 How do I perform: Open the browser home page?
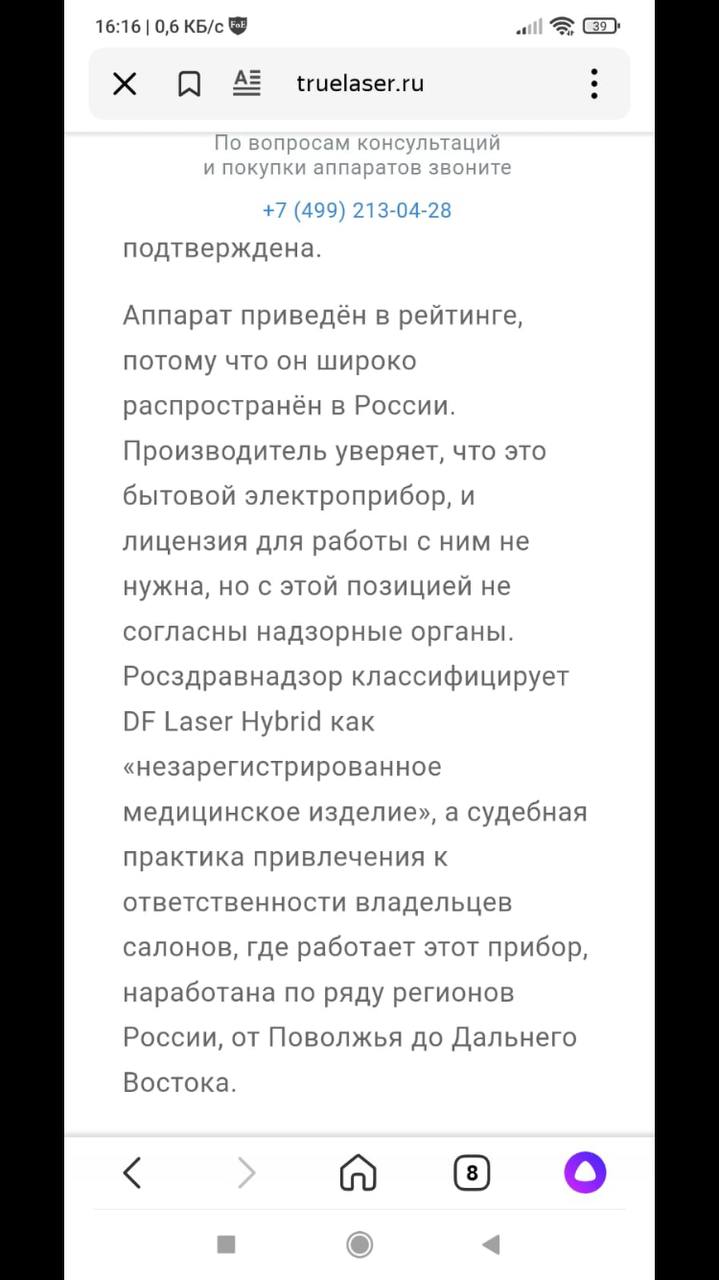point(358,1172)
